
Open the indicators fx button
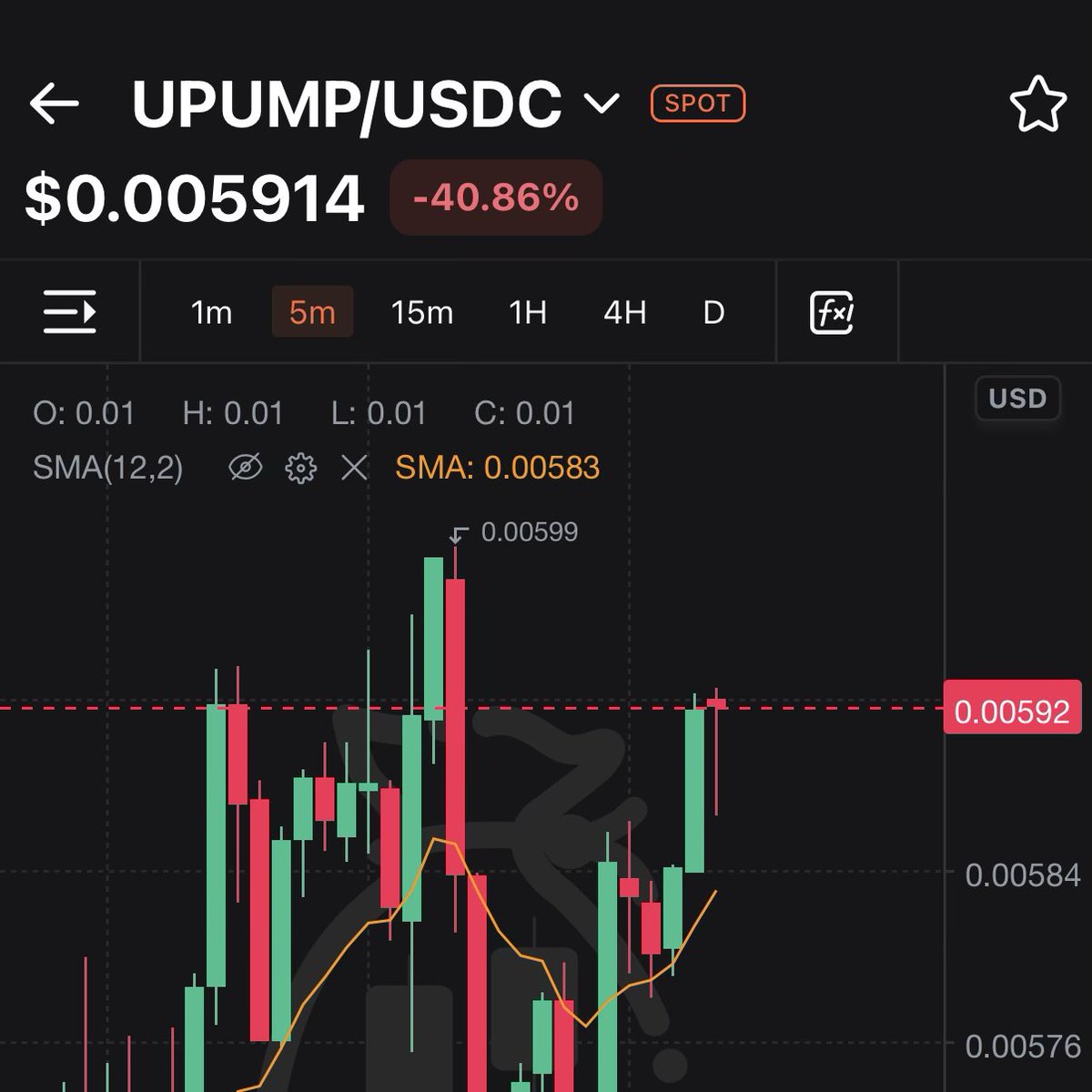(x=832, y=312)
